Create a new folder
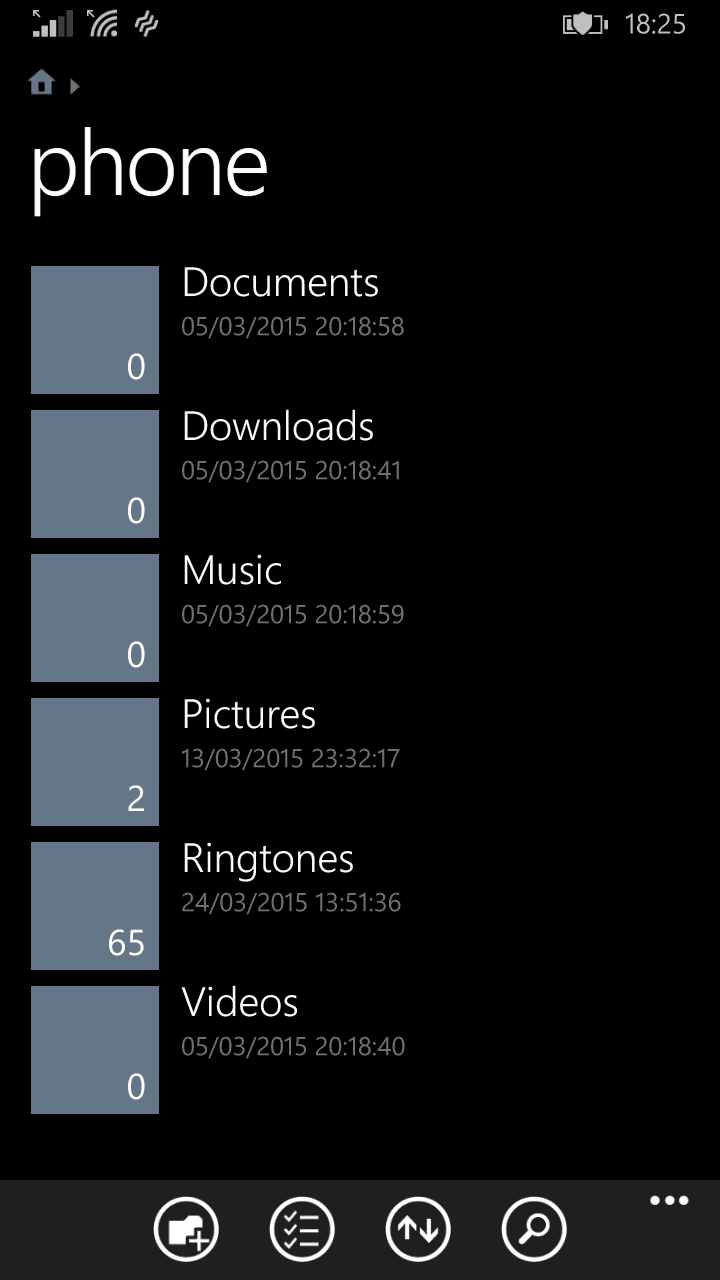720x1280 pixels. pos(186,1229)
